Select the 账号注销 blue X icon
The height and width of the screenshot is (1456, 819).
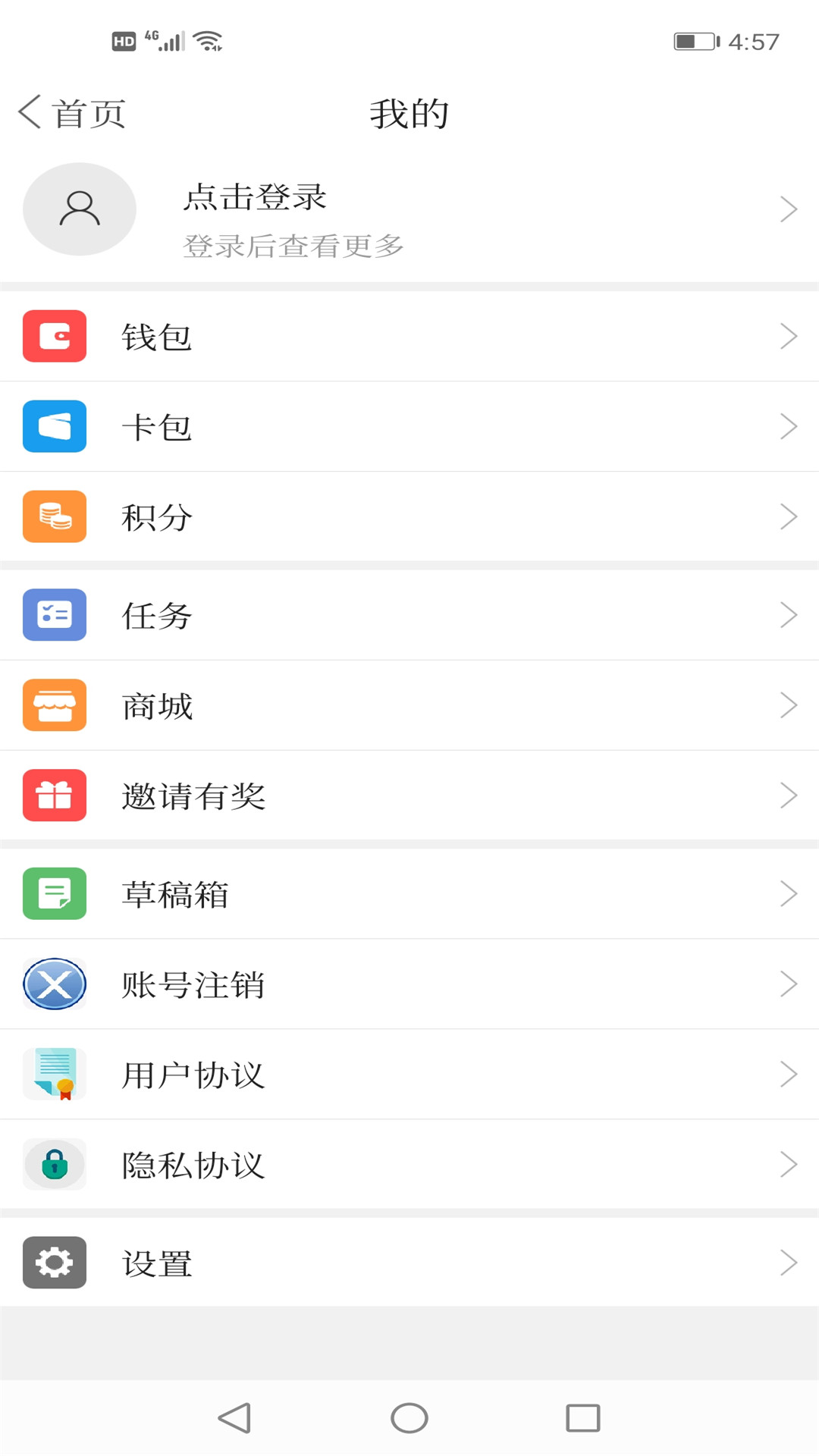tap(54, 984)
